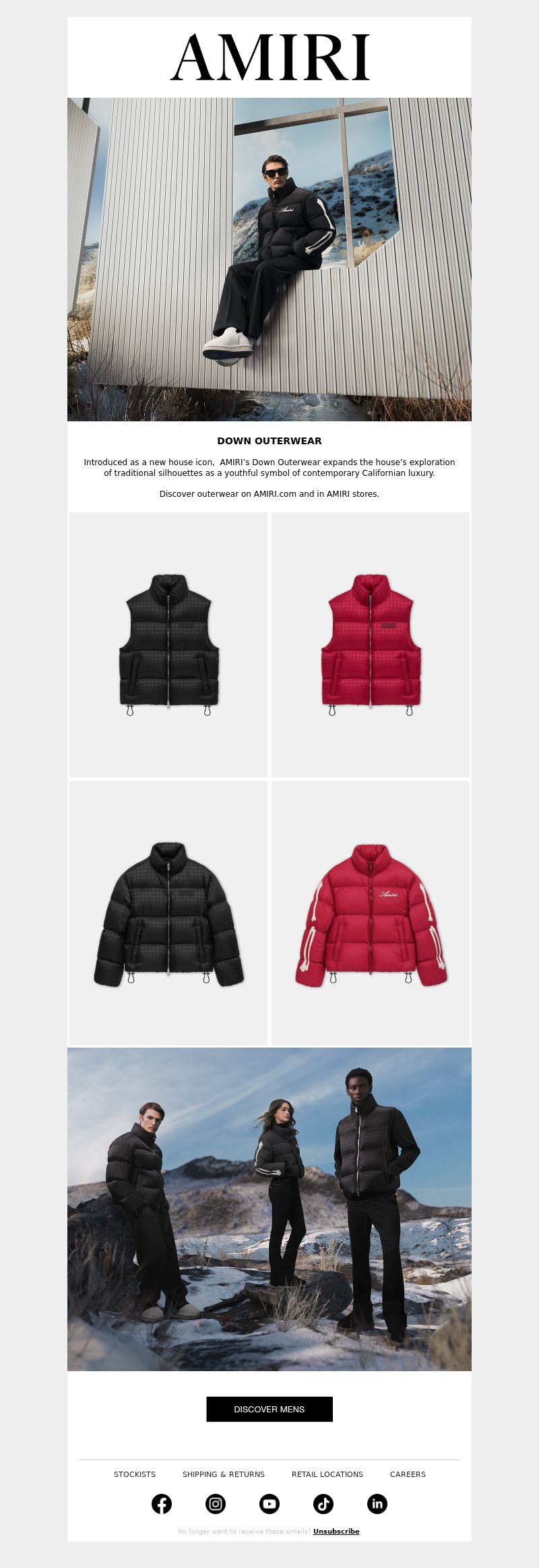This screenshot has width=539, height=1568.
Task: Unsubscribe from these emails
Action: pyautogui.click(x=336, y=1532)
